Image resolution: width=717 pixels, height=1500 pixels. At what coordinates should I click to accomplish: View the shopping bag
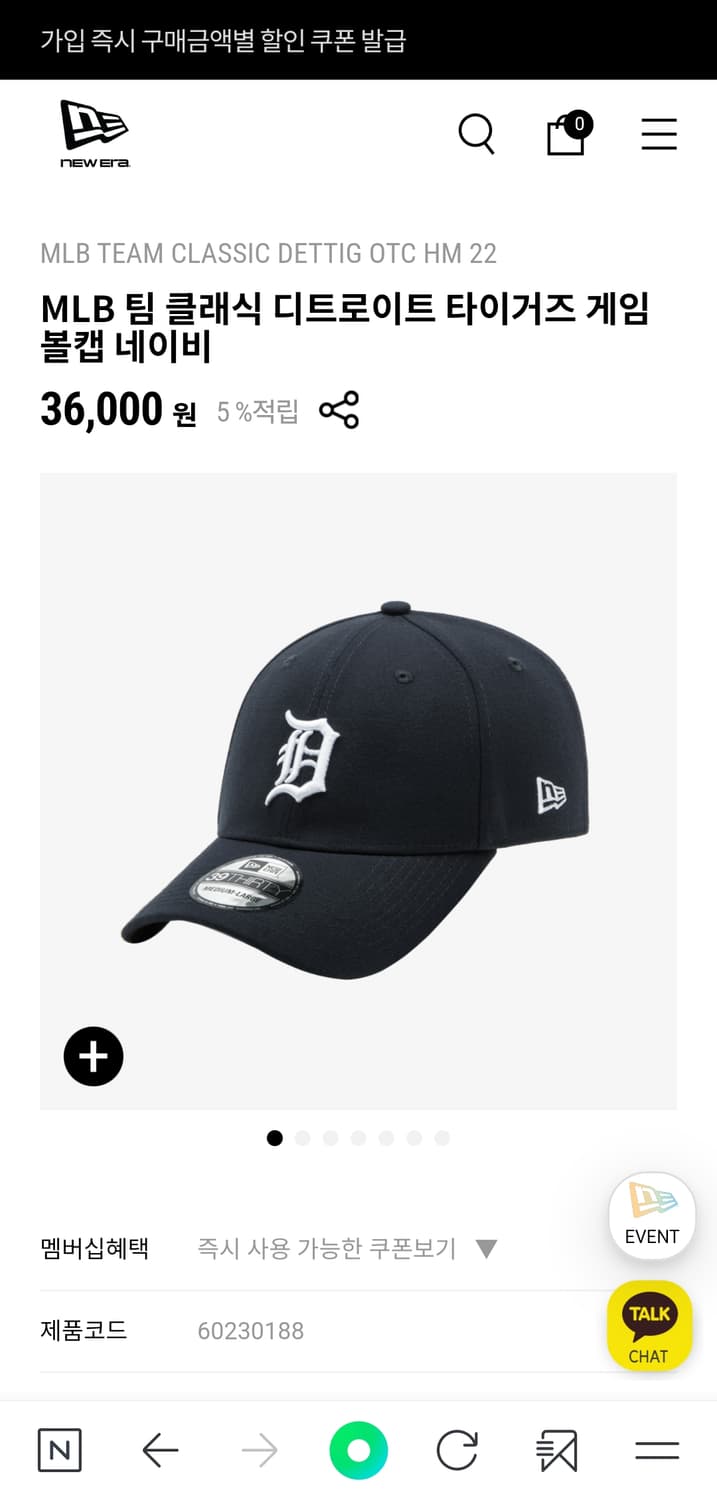566,134
